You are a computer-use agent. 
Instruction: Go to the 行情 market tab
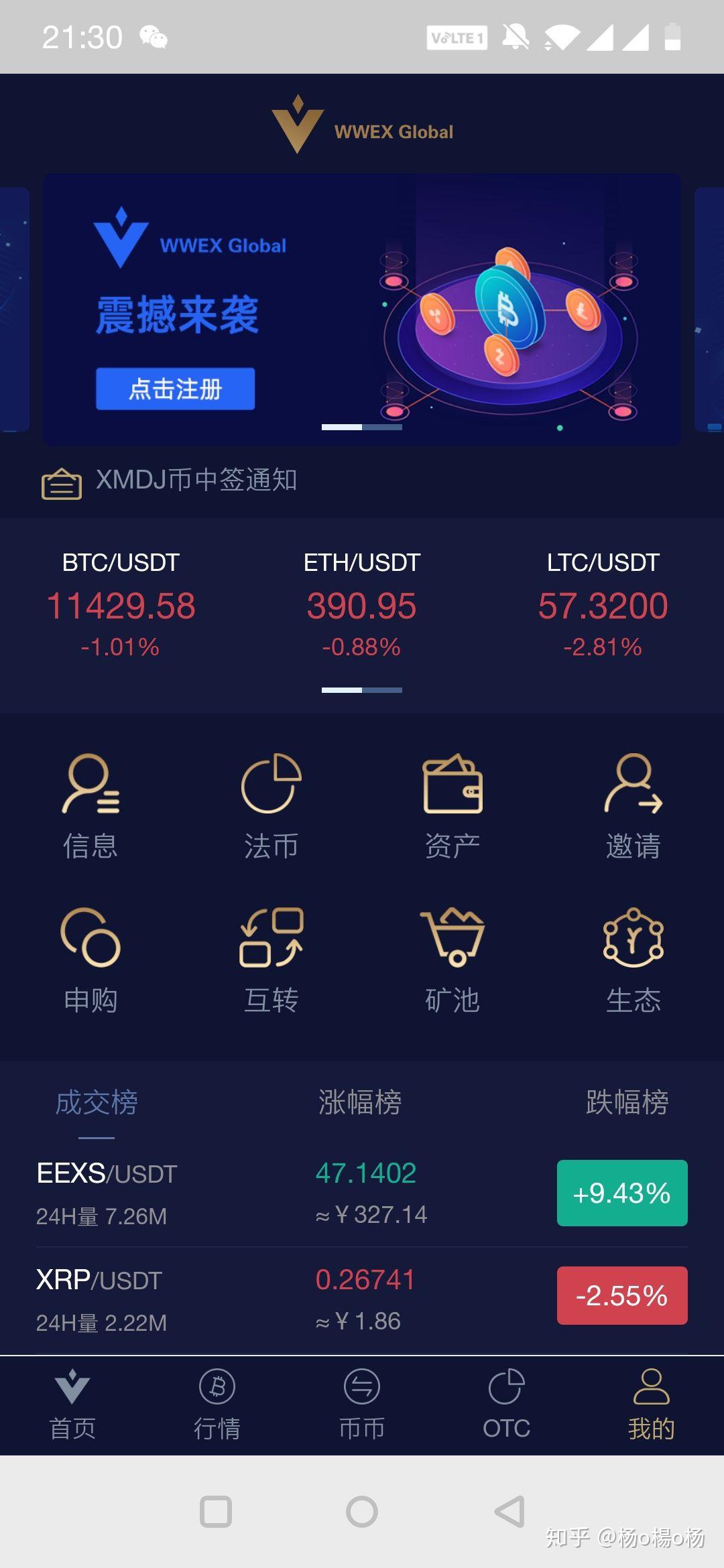click(217, 1404)
